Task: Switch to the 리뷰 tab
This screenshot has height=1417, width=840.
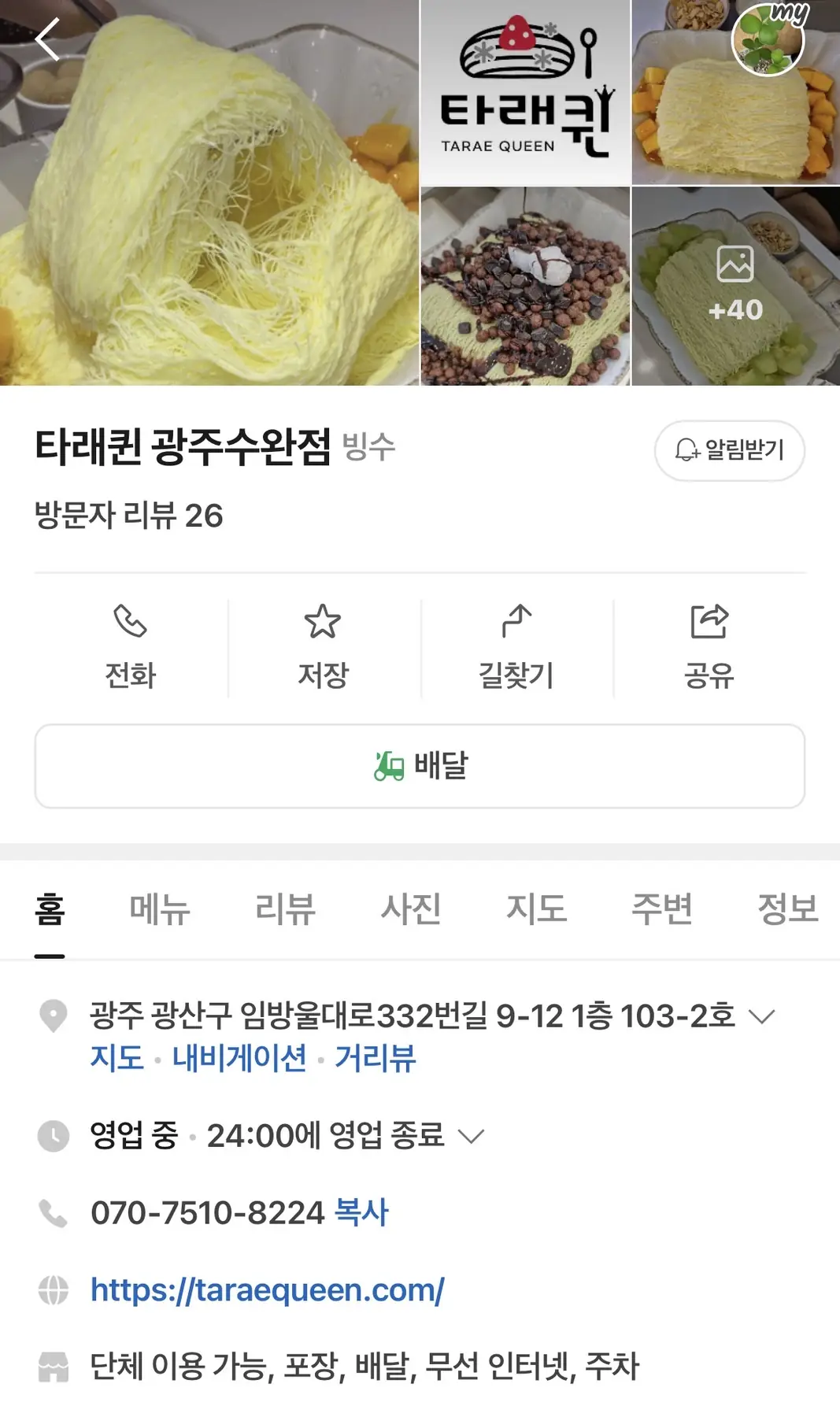Action: coord(285,909)
